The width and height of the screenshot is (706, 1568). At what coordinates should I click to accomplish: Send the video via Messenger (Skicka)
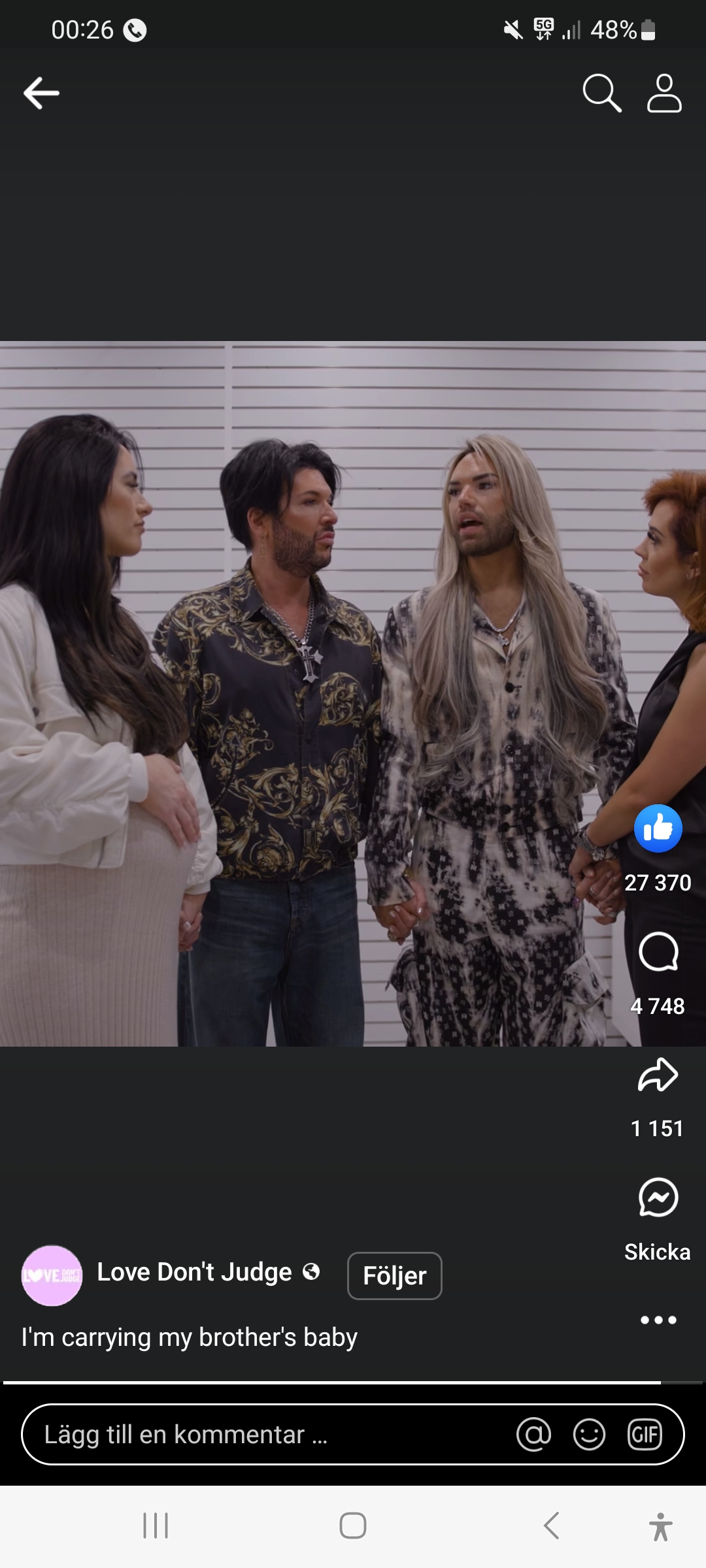(658, 1198)
